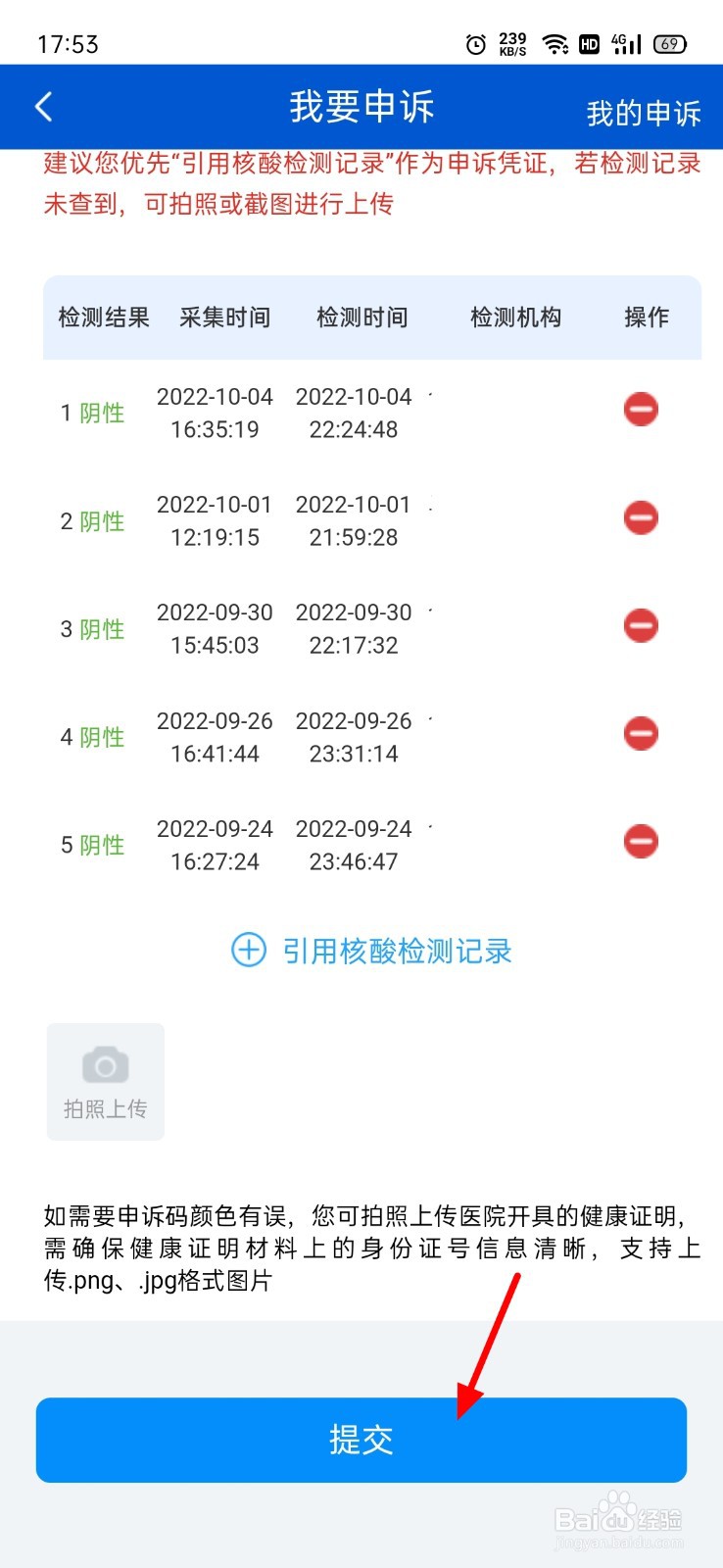
Task: Remove record 5 dated 2022-09-24
Action: [641, 841]
